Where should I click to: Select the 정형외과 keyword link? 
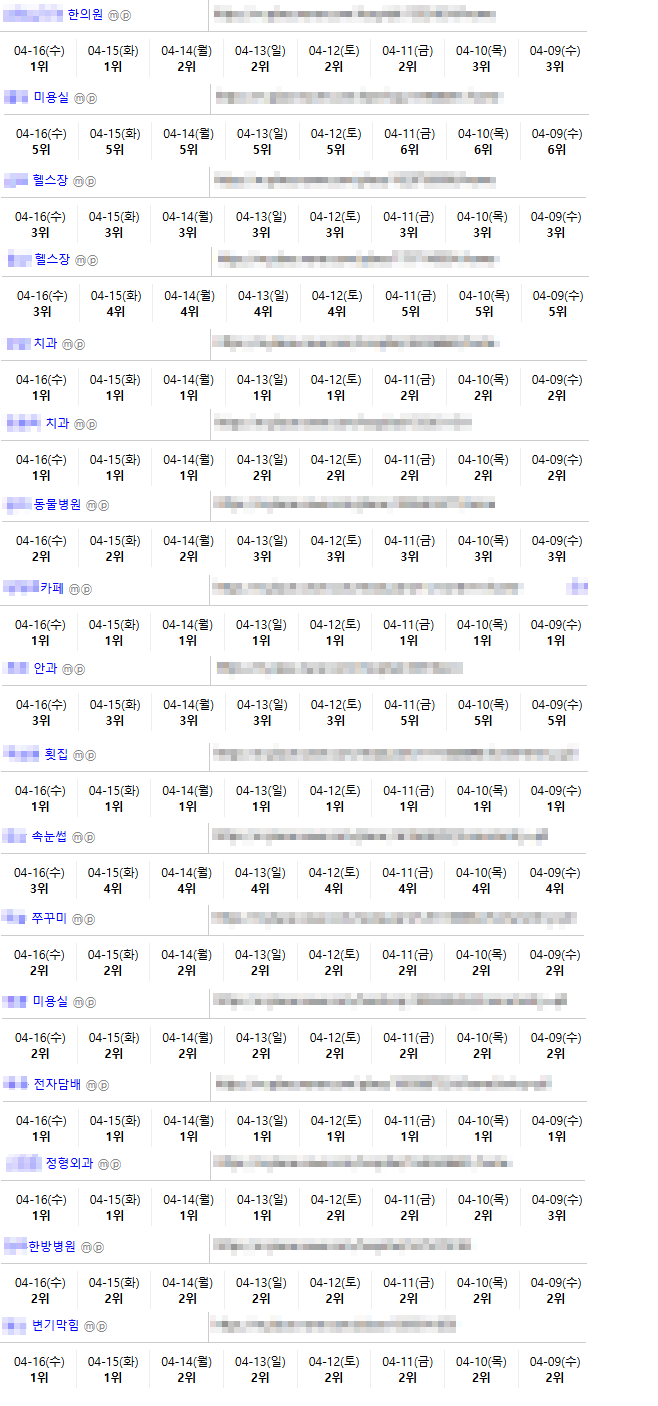tap(69, 1164)
